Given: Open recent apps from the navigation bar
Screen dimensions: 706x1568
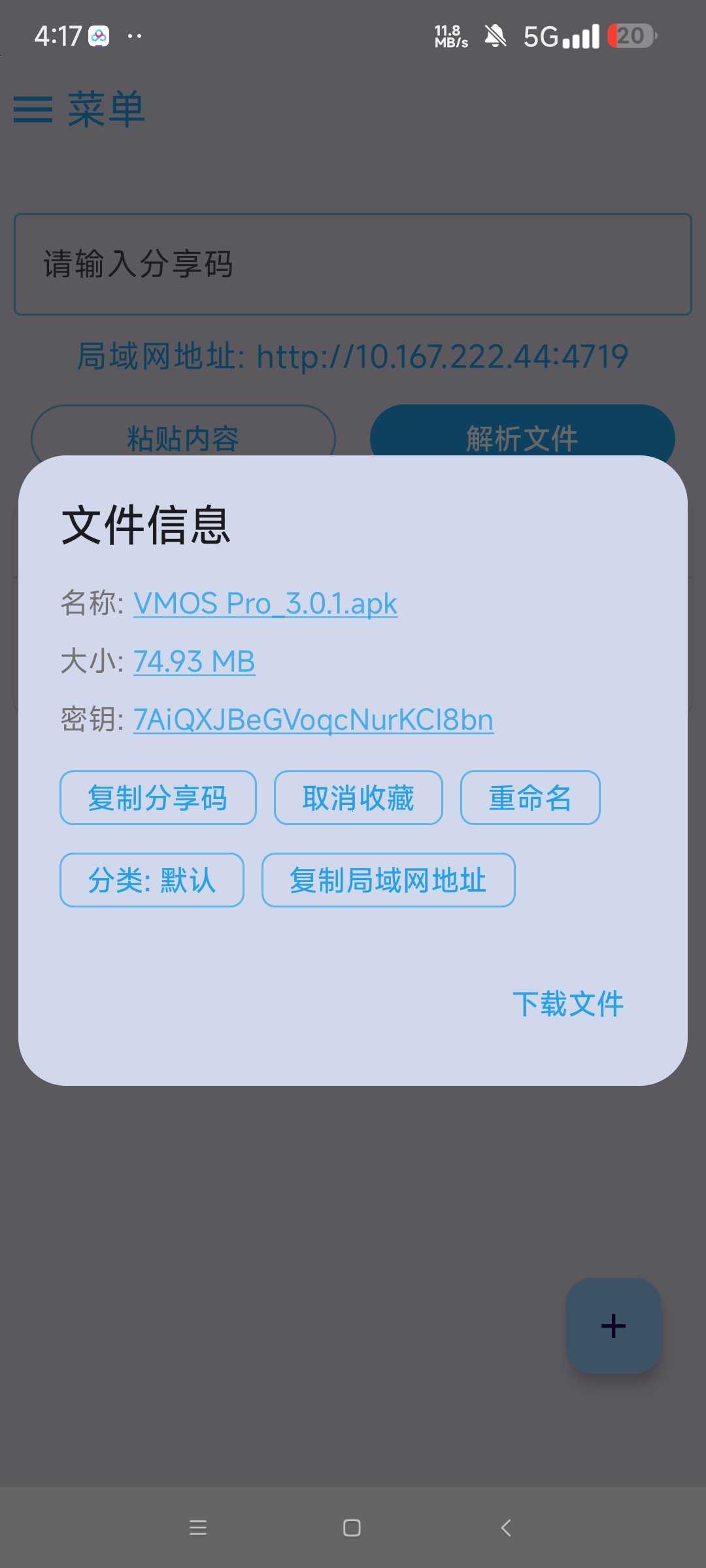Looking at the screenshot, I should tap(198, 1527).
